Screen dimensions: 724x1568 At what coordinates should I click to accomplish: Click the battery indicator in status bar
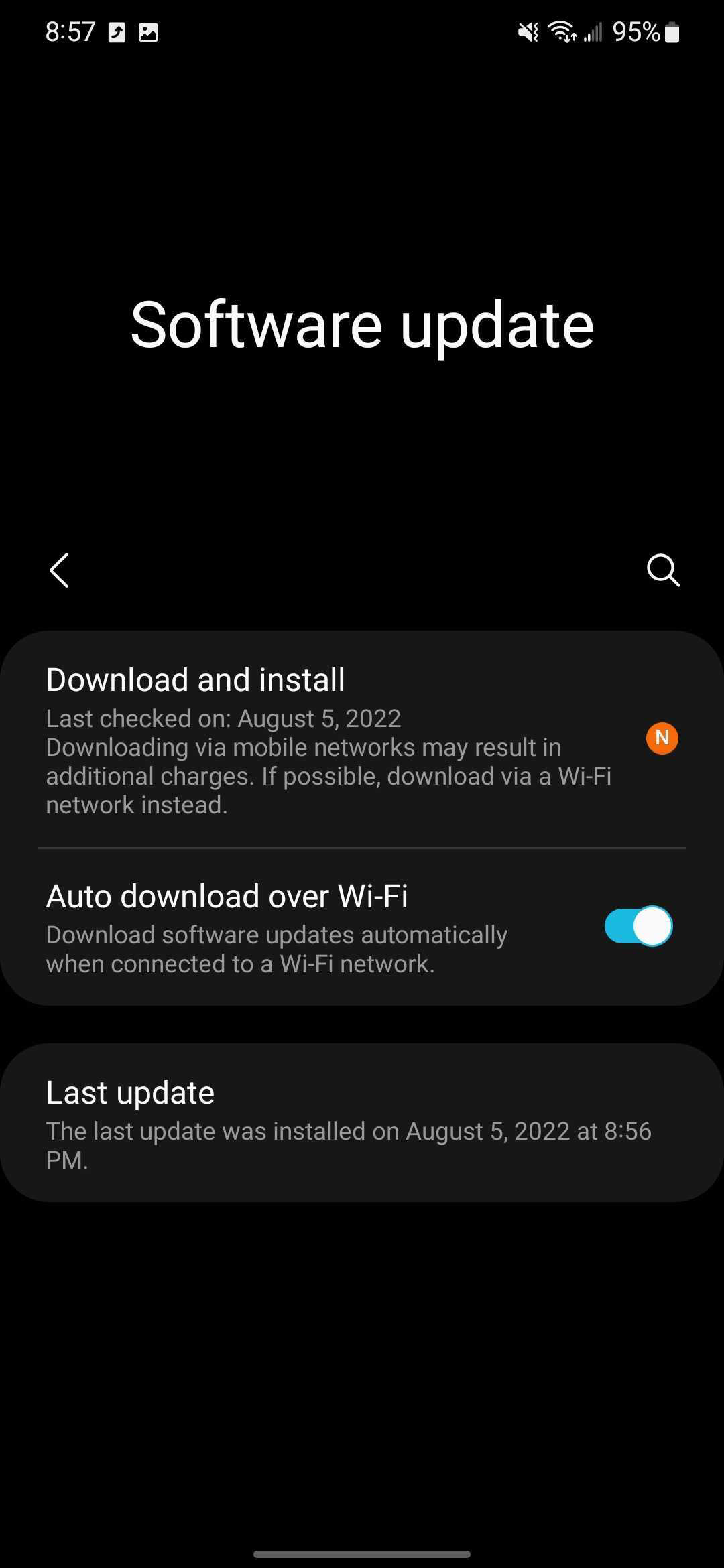(x=673, y=31)
